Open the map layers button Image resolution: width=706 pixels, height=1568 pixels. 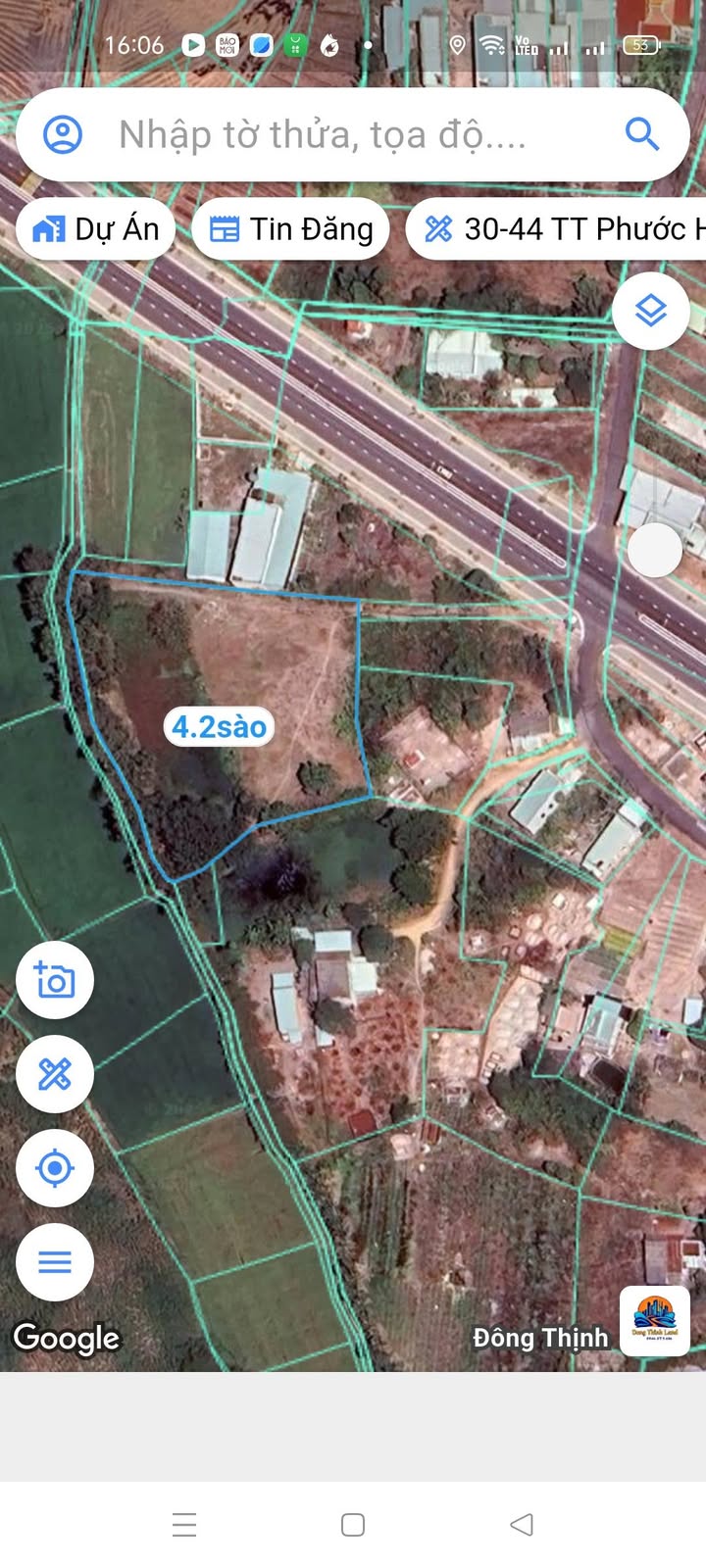tap(651, 312)
